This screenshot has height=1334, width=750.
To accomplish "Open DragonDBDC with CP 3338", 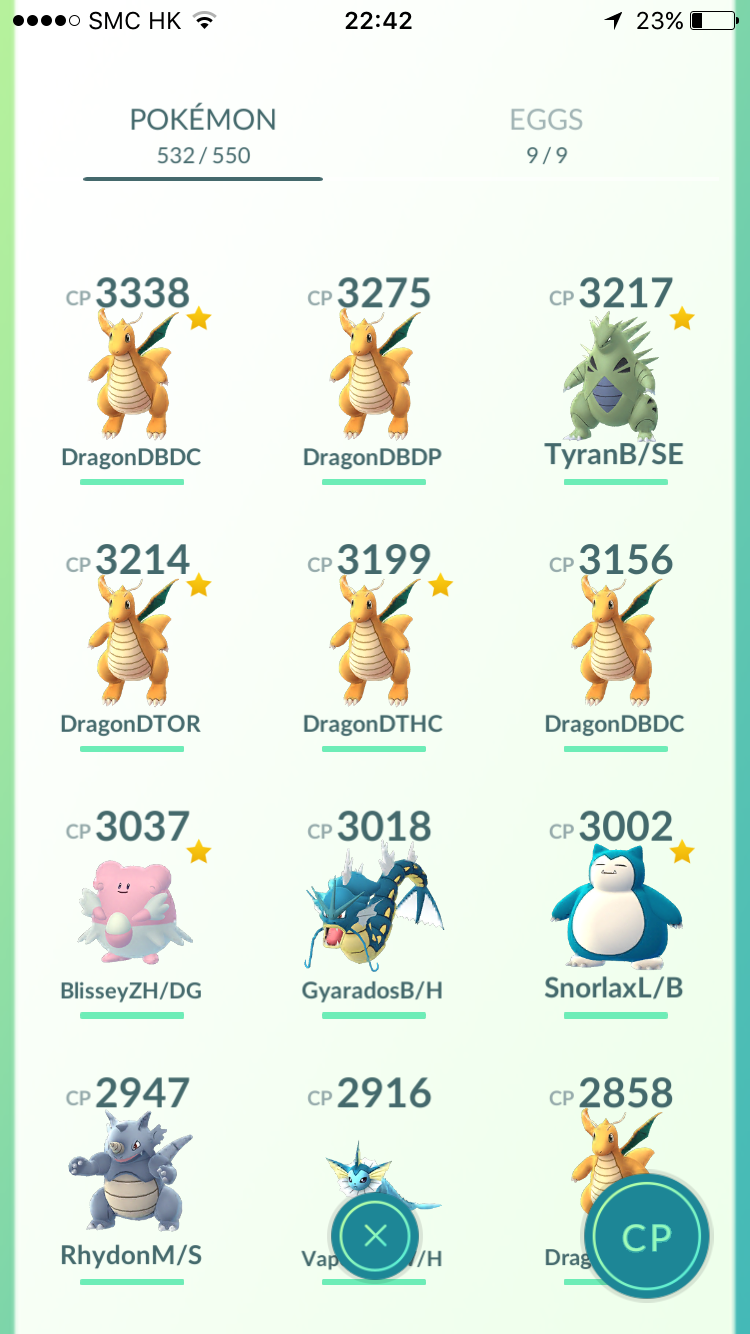I will click(x=132, y=379).
